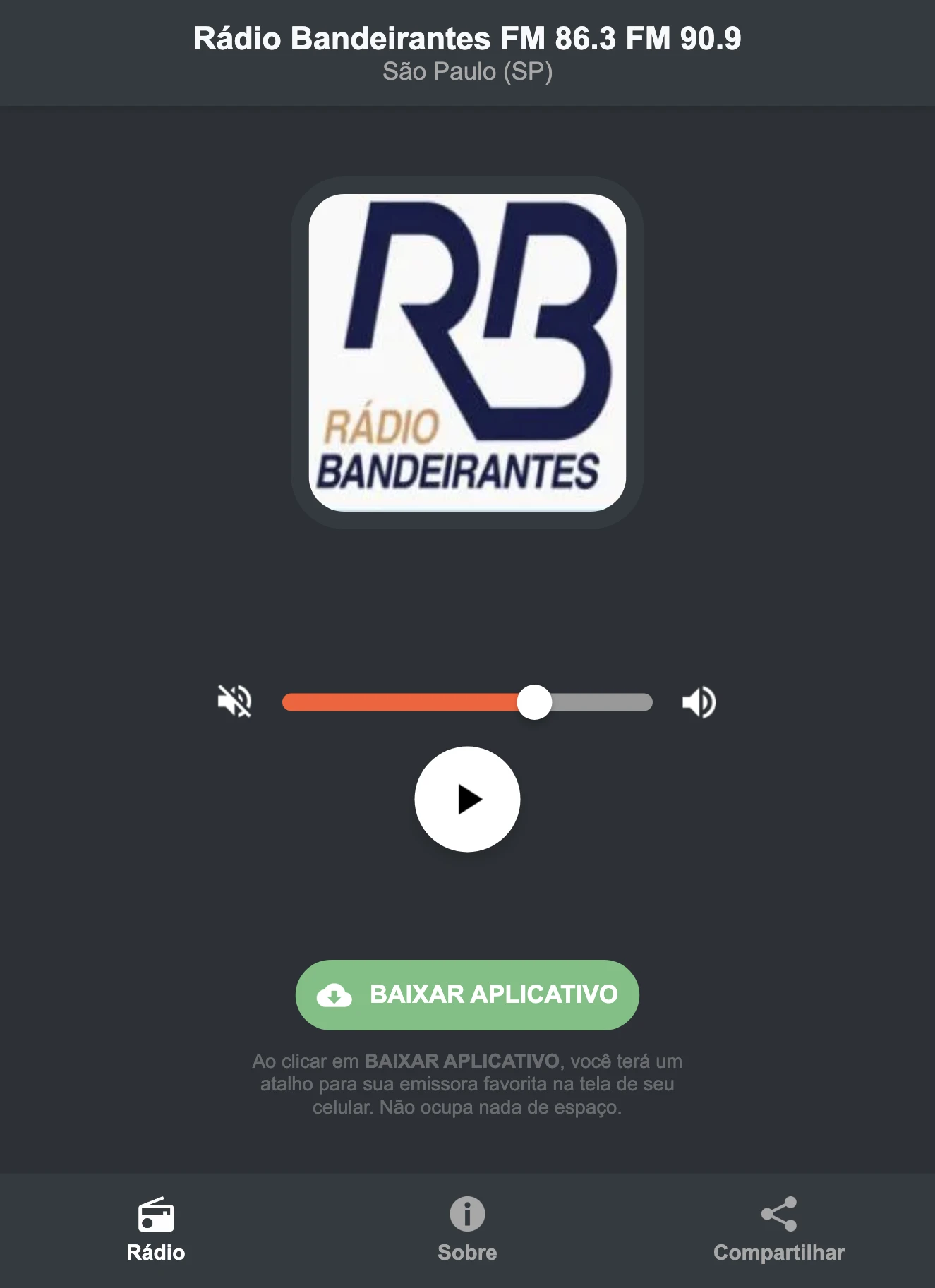Viewport: 935px width, 1288px height.
Task: Open the Compartilhar tab
Action: [778, 1228]
